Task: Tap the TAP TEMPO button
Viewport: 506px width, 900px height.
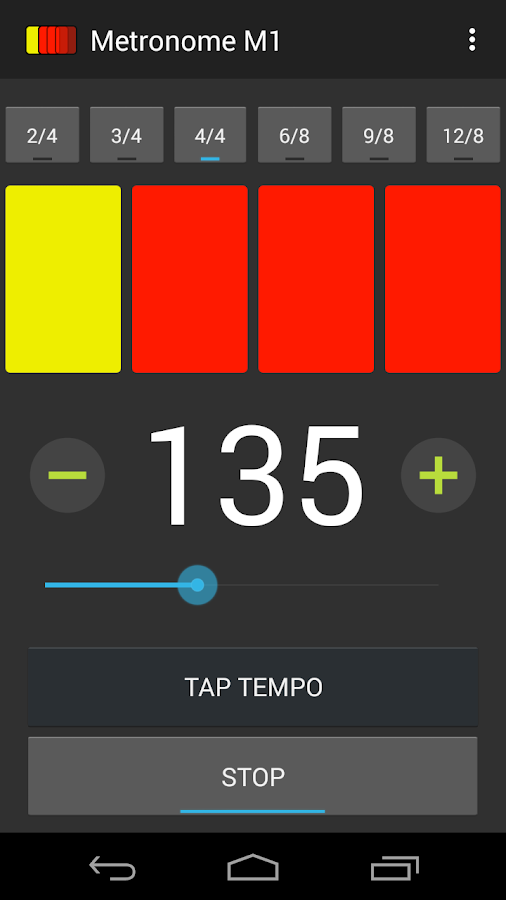Action: click(x=253, y=687)
